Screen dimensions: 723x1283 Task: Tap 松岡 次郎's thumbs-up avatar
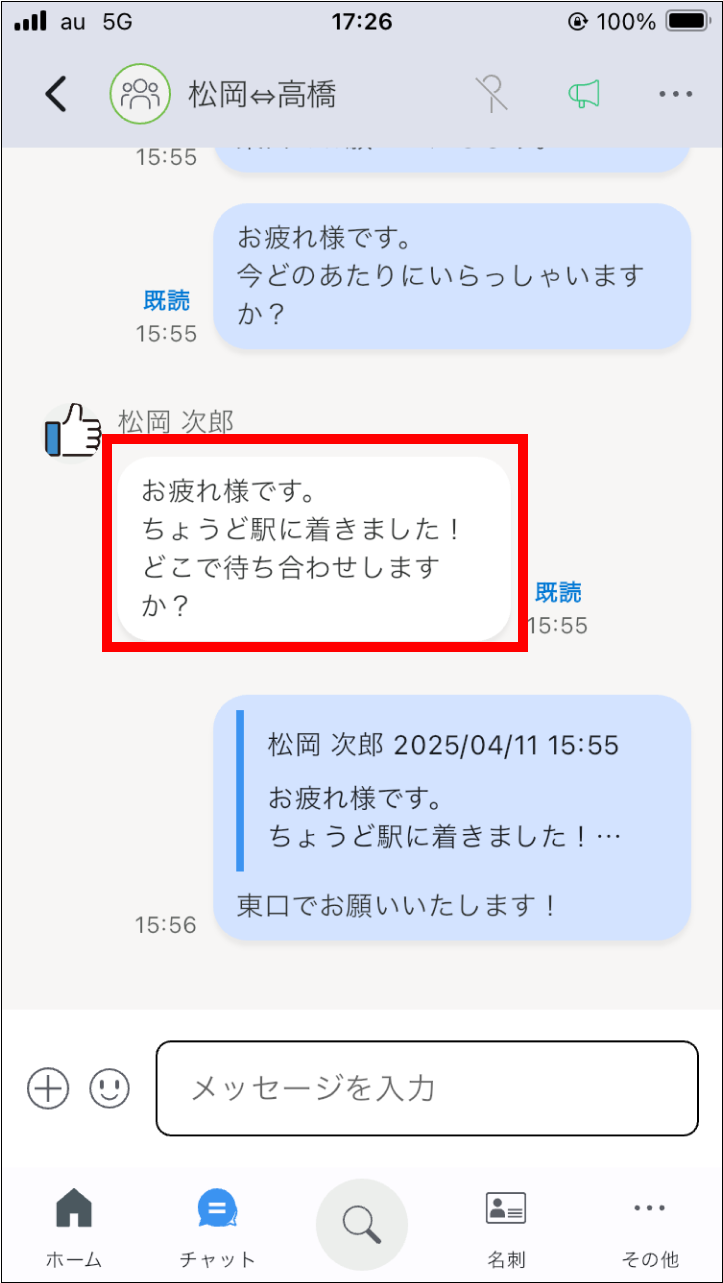click(73, 432)
